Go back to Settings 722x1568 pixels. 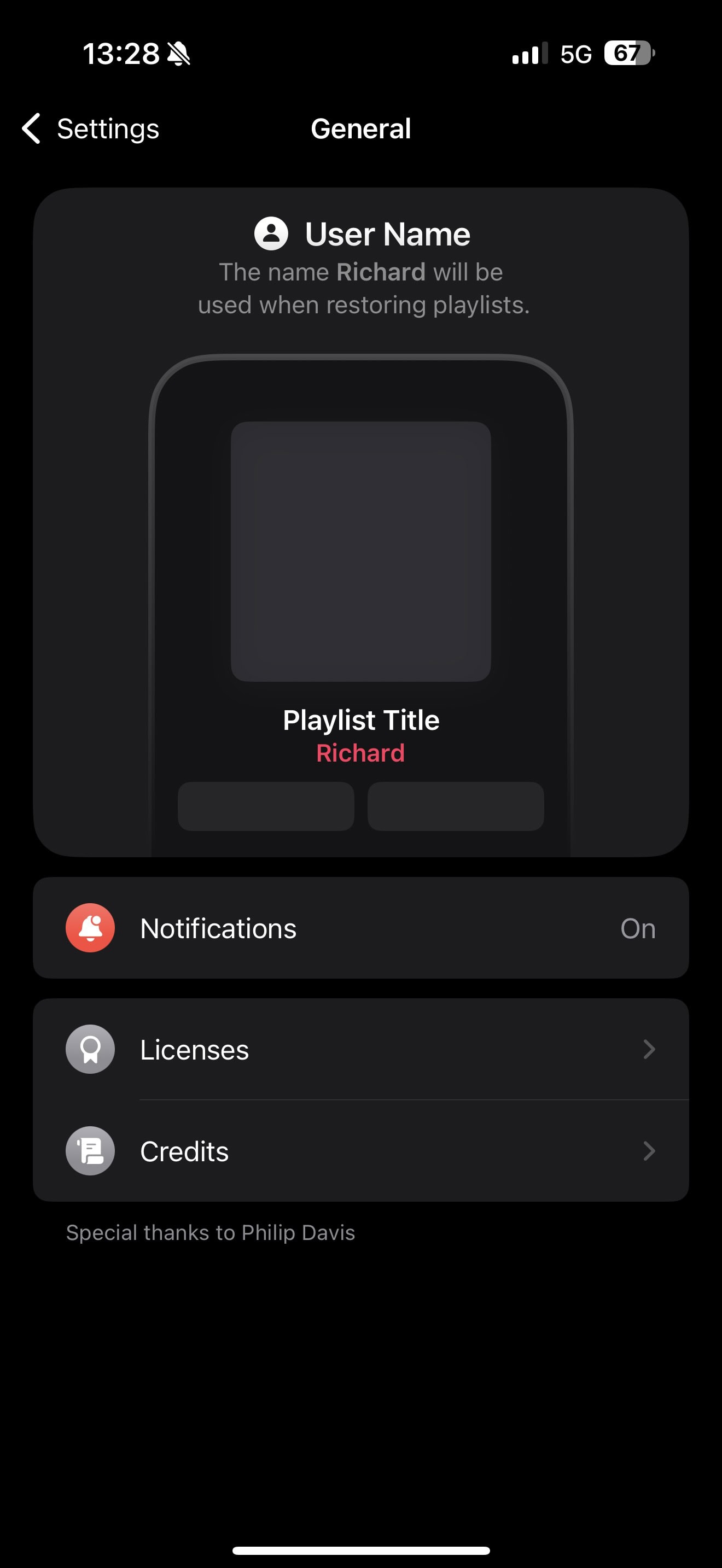pyautogui.click(x=91, y=129)
